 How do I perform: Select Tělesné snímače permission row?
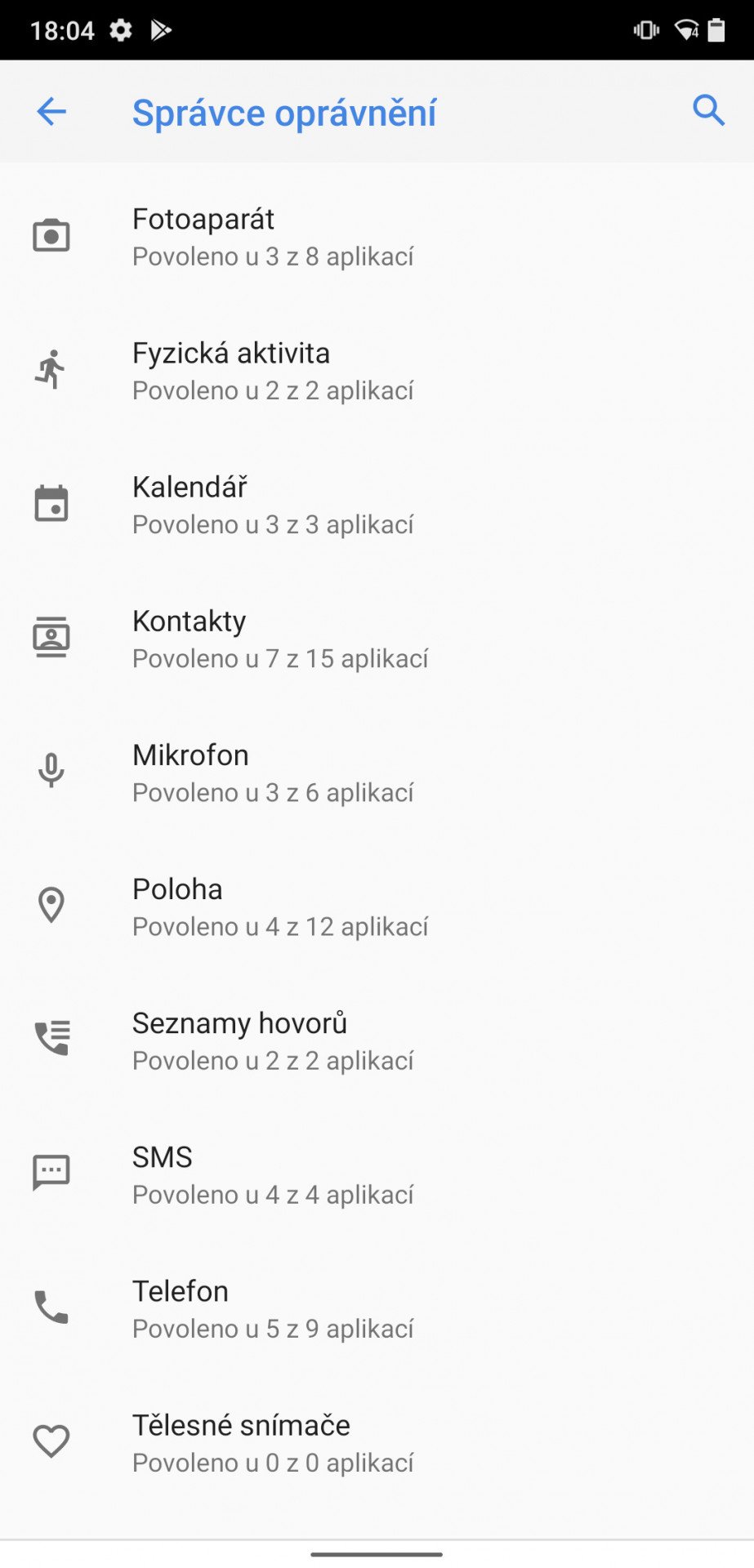pyautogui.click(x=377, y=1442)
